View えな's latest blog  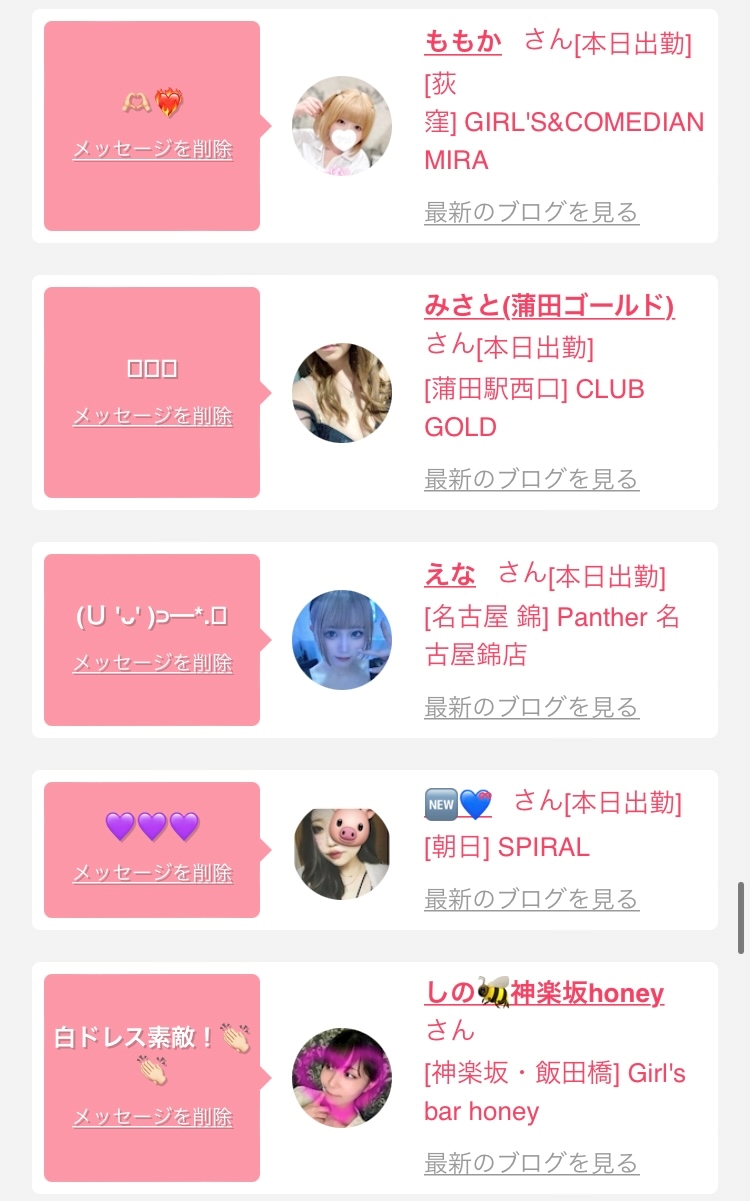(531, 707)
